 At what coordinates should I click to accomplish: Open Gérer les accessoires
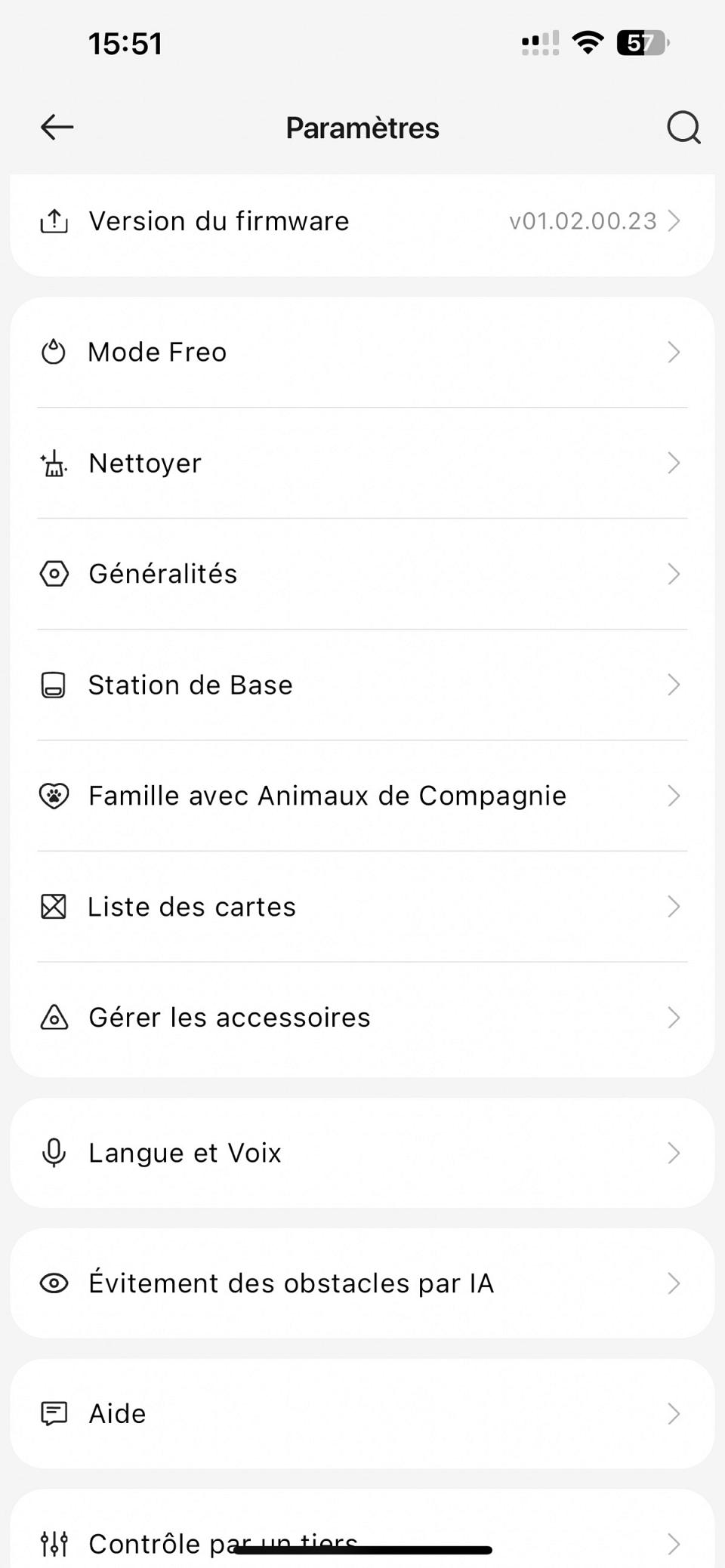(362, 1018)
